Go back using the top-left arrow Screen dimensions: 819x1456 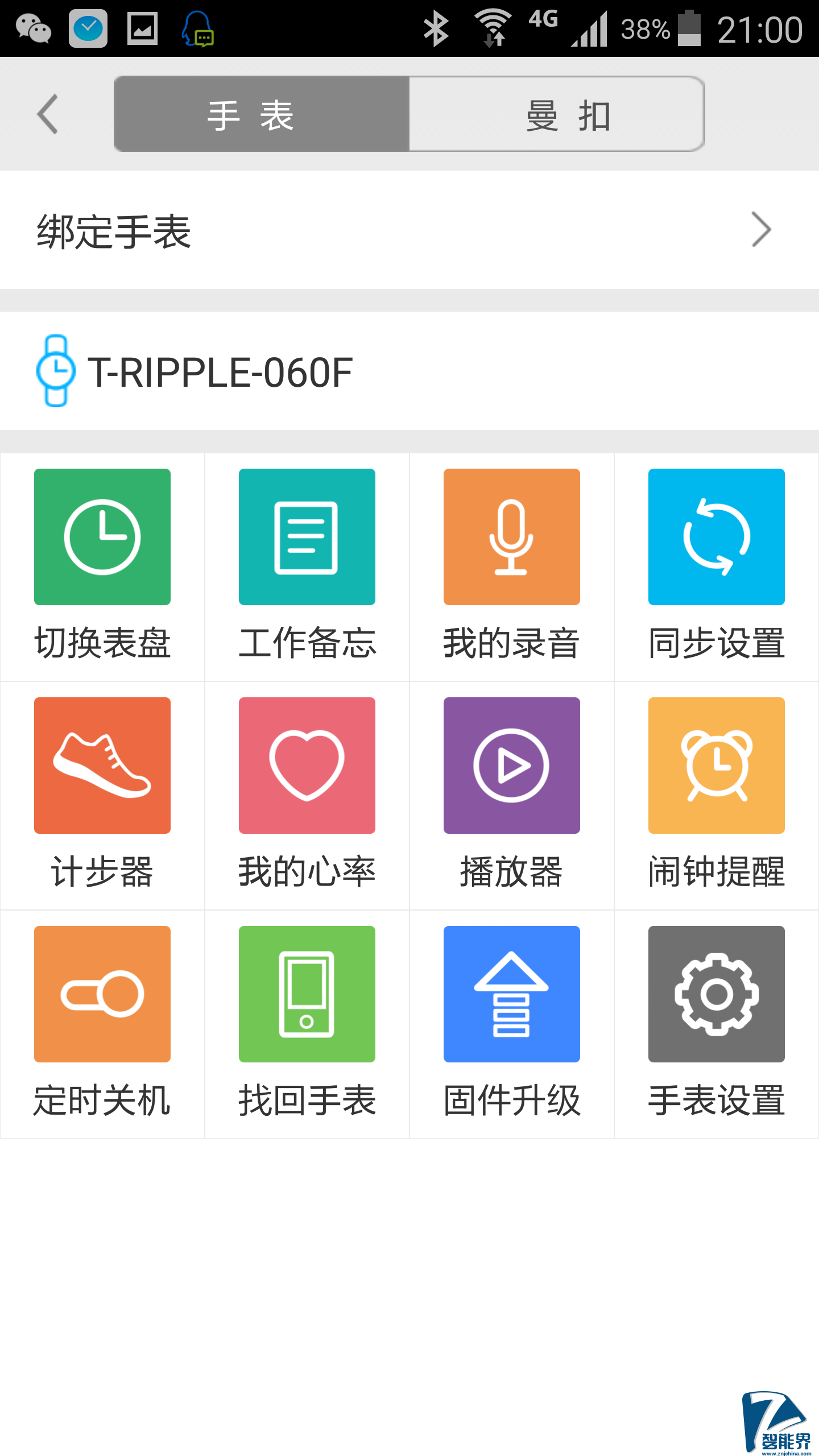point(48,114)
